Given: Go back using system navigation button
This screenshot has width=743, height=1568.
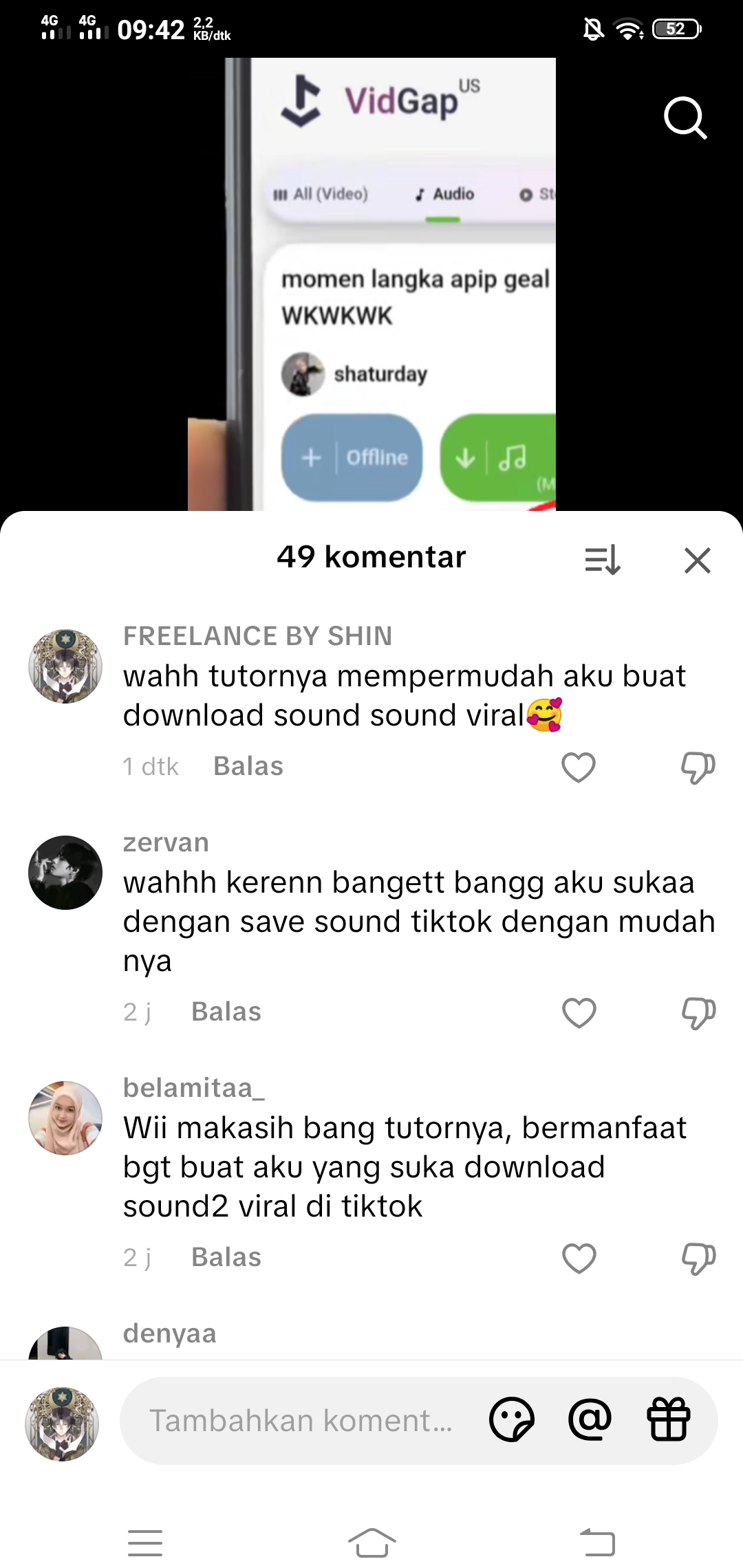Looking at the screenshot, I should tap(597, 1542).
